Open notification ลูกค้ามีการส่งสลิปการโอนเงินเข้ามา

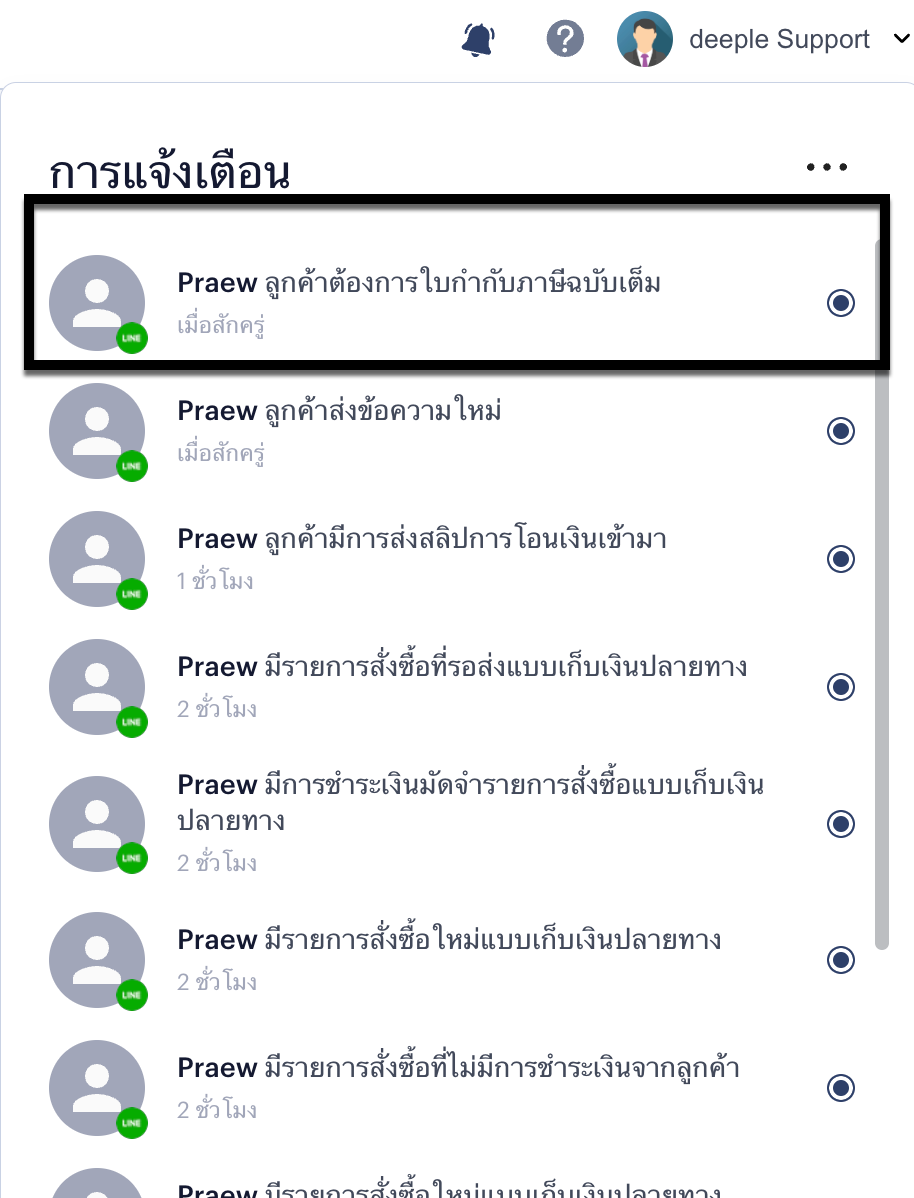(x=422, y=539)
